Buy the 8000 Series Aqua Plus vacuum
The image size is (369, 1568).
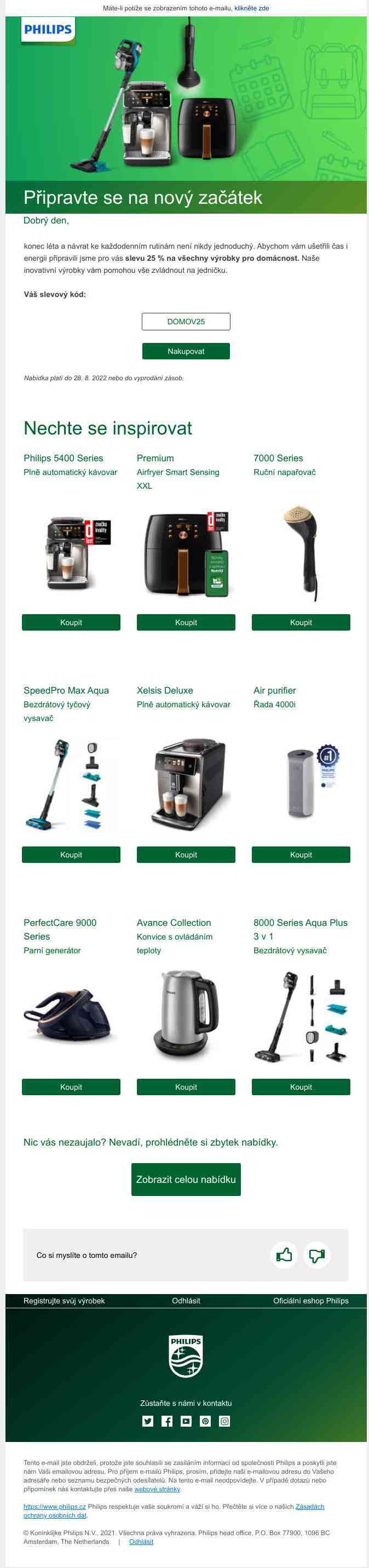coord(301,1086)
